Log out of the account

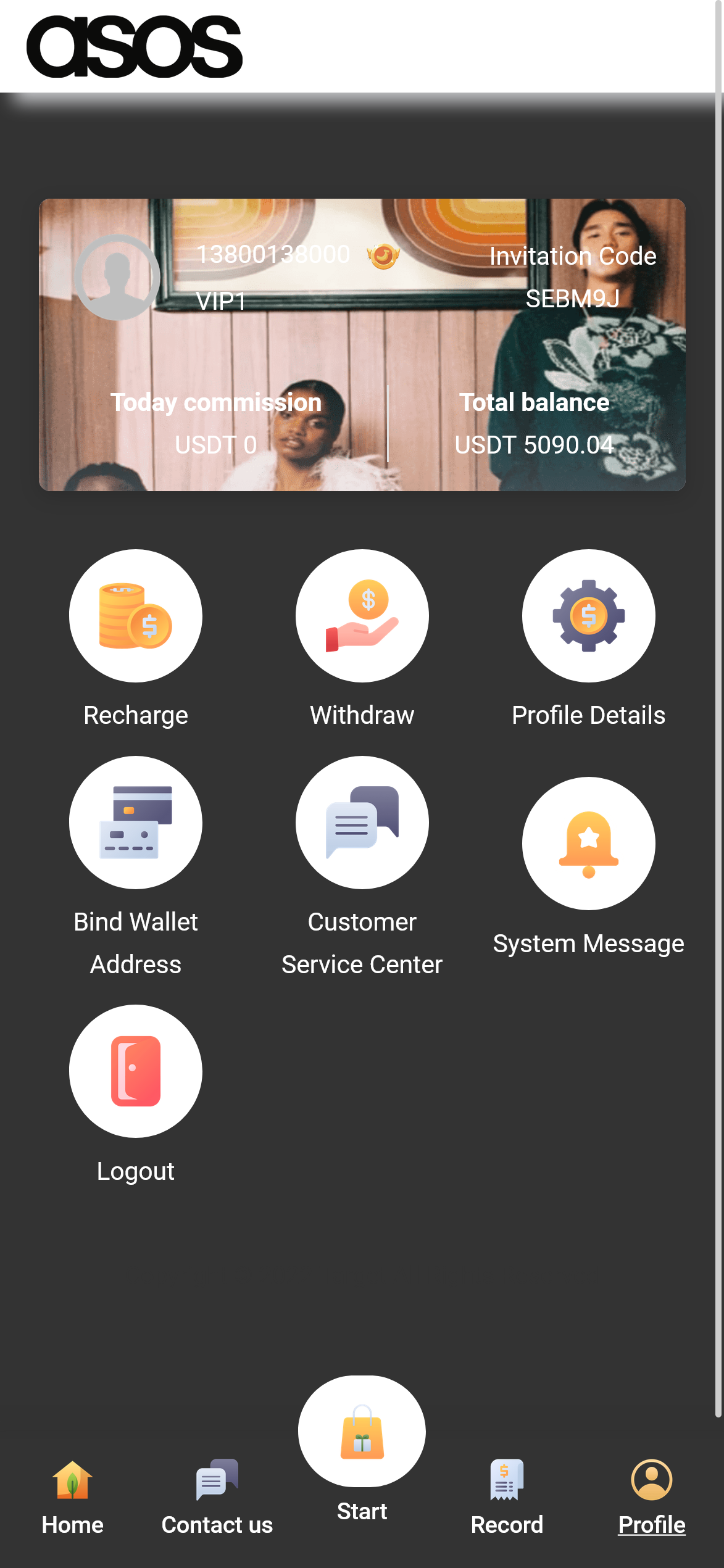(x=135, y=1071)
